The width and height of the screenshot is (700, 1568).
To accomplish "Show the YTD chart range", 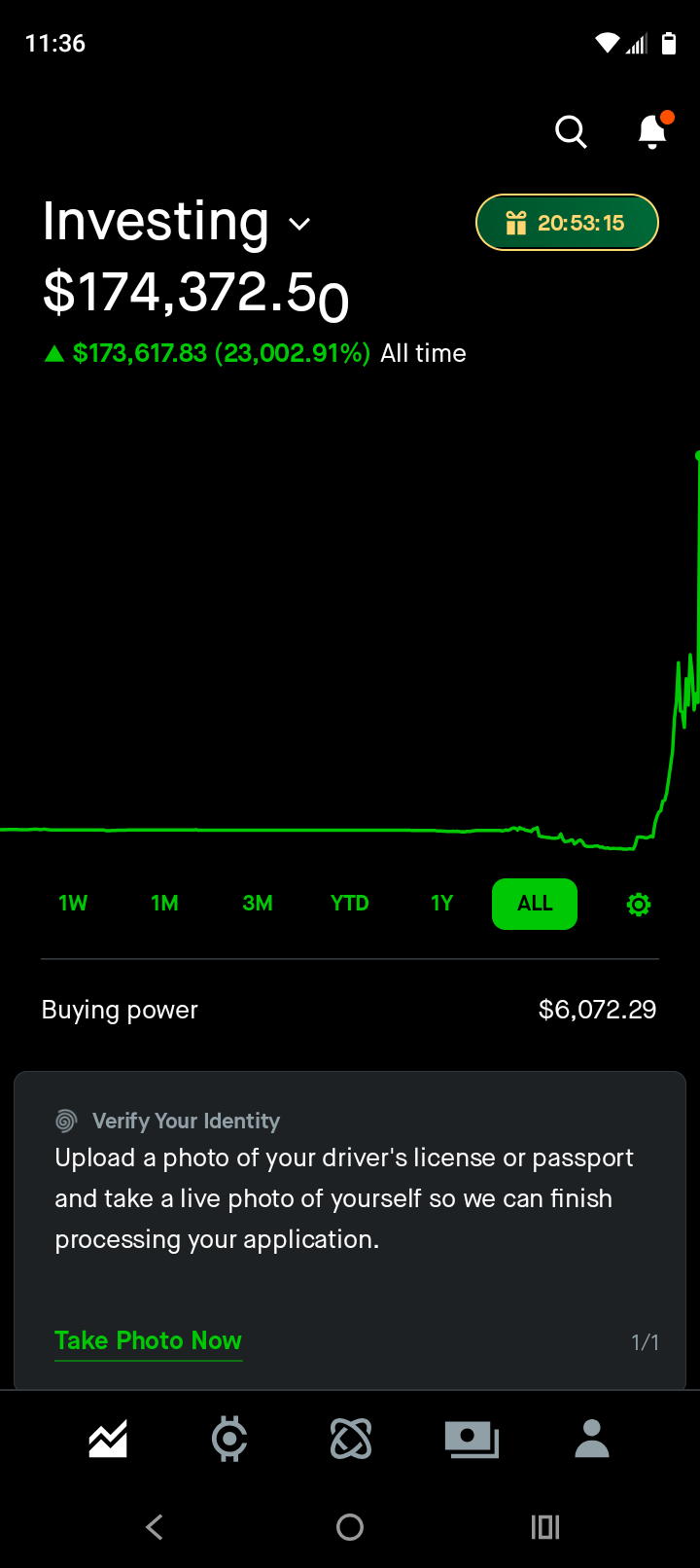I will click(350, 904).
